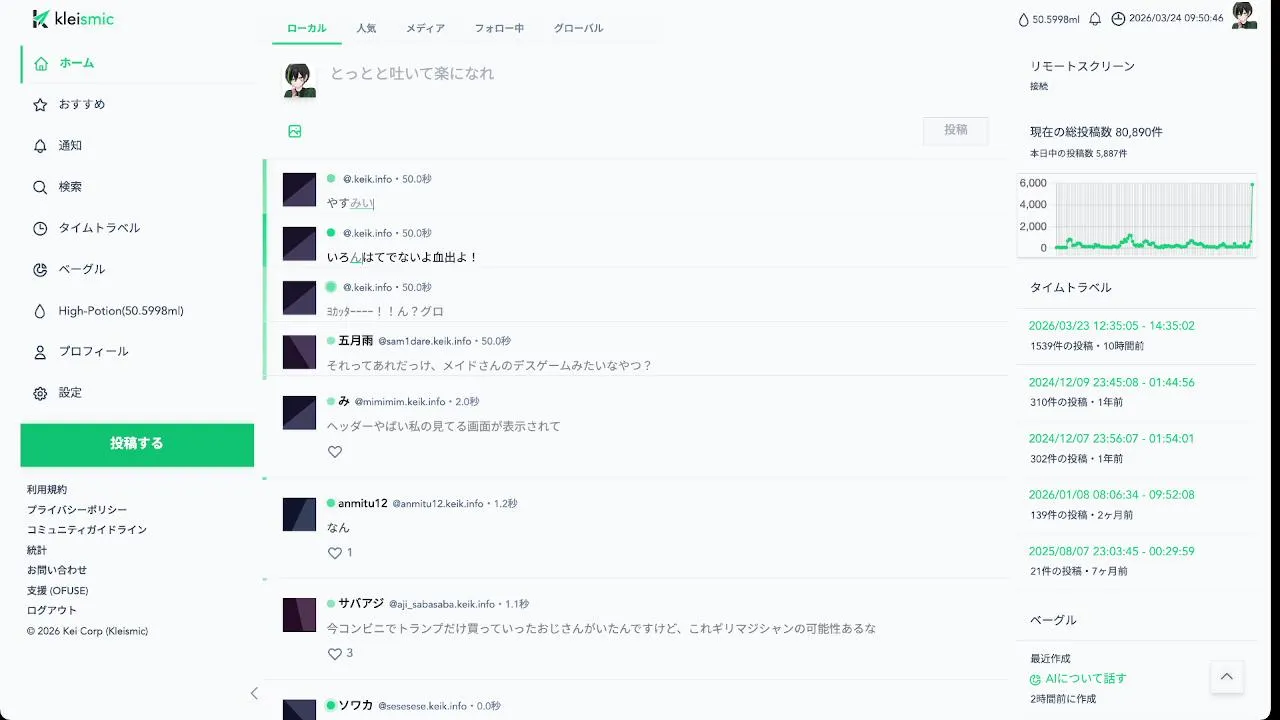
Task: Open 通知 in the sidebar
Action: [70, 145]
